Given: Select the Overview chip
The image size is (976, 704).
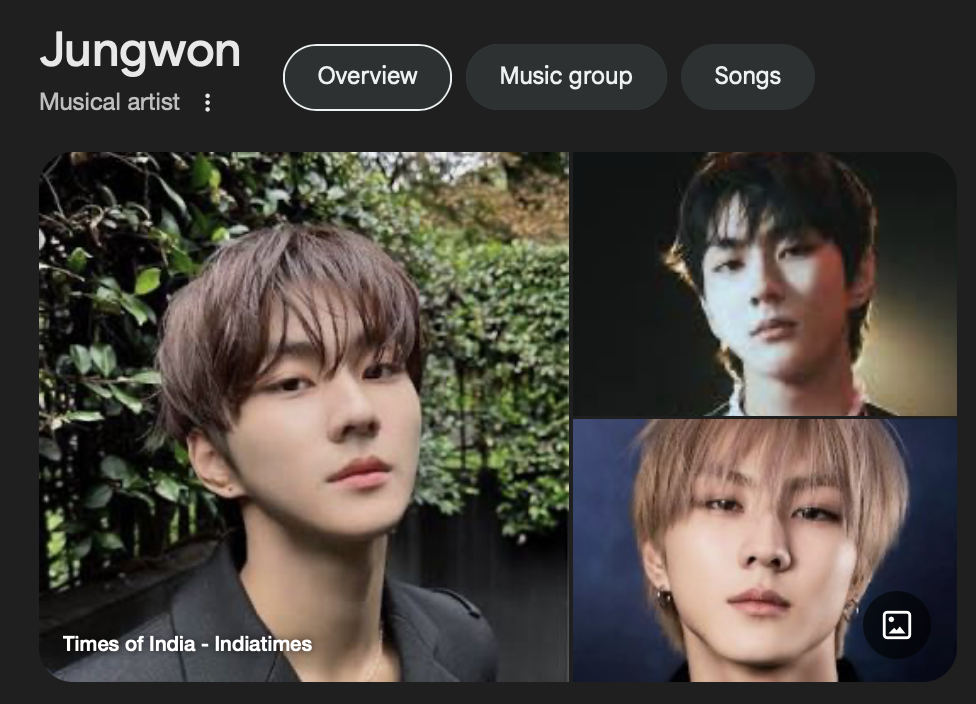Looking at the screenshot, I should [x=367, y=77].
